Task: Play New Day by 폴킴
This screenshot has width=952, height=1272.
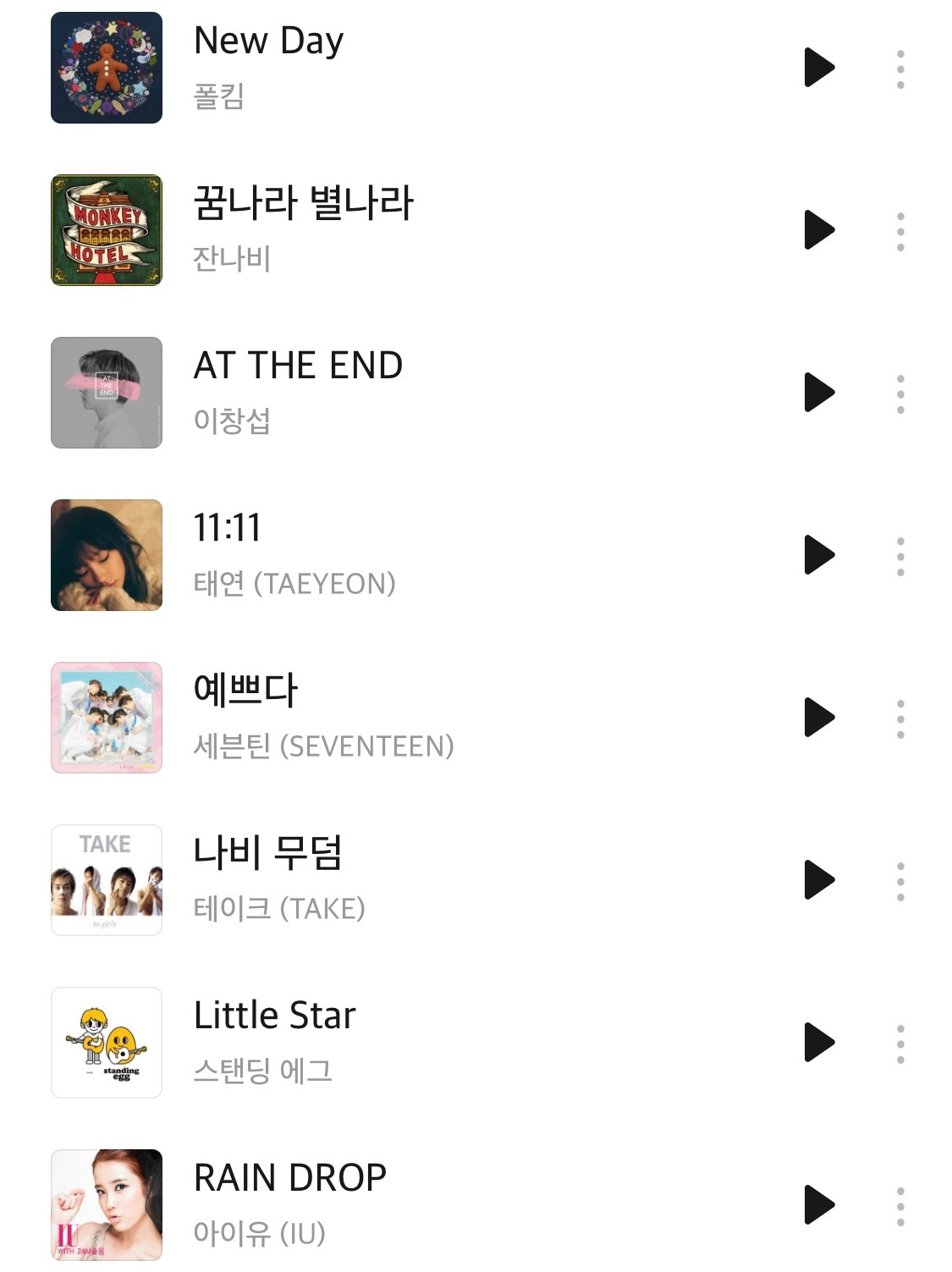Action: click(818, 68)
